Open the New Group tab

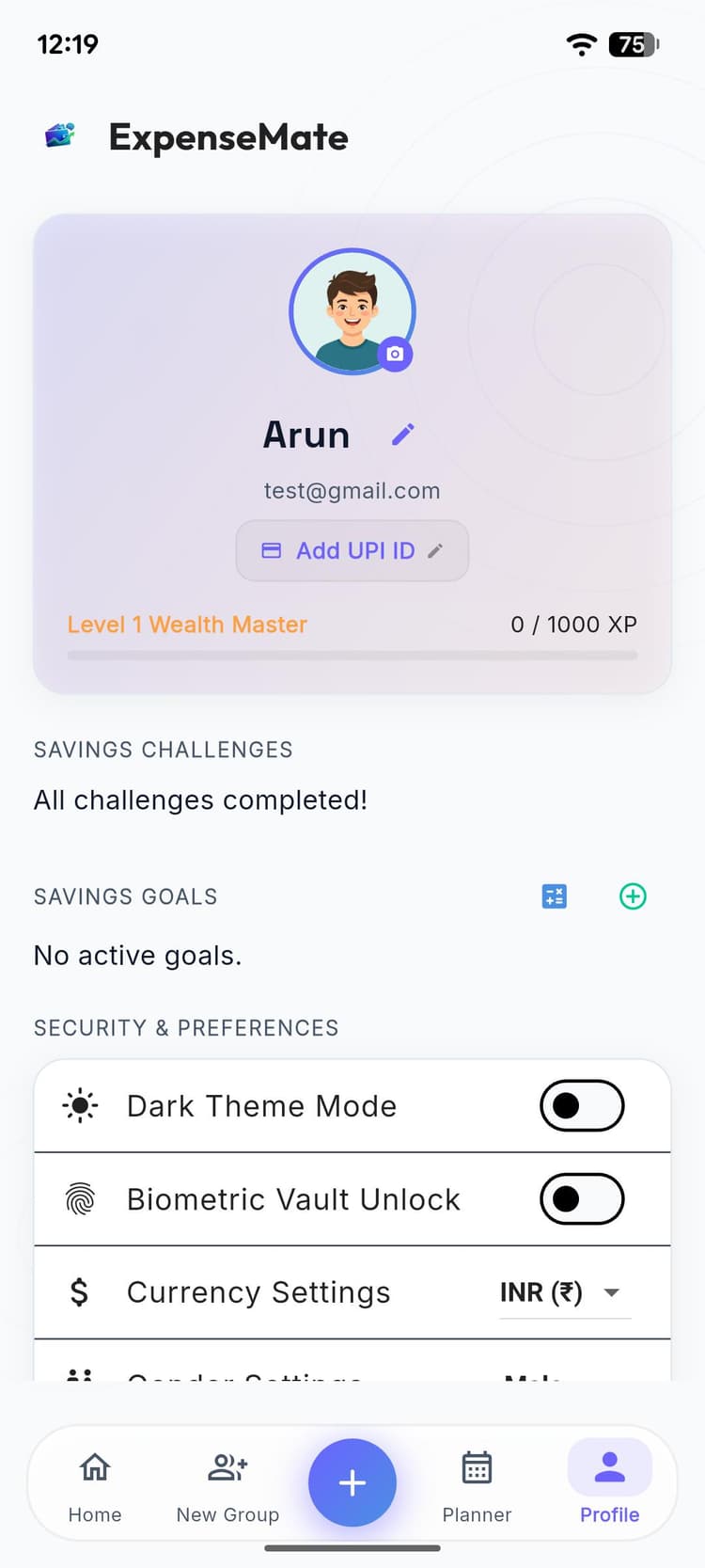tap(227, 1484)
